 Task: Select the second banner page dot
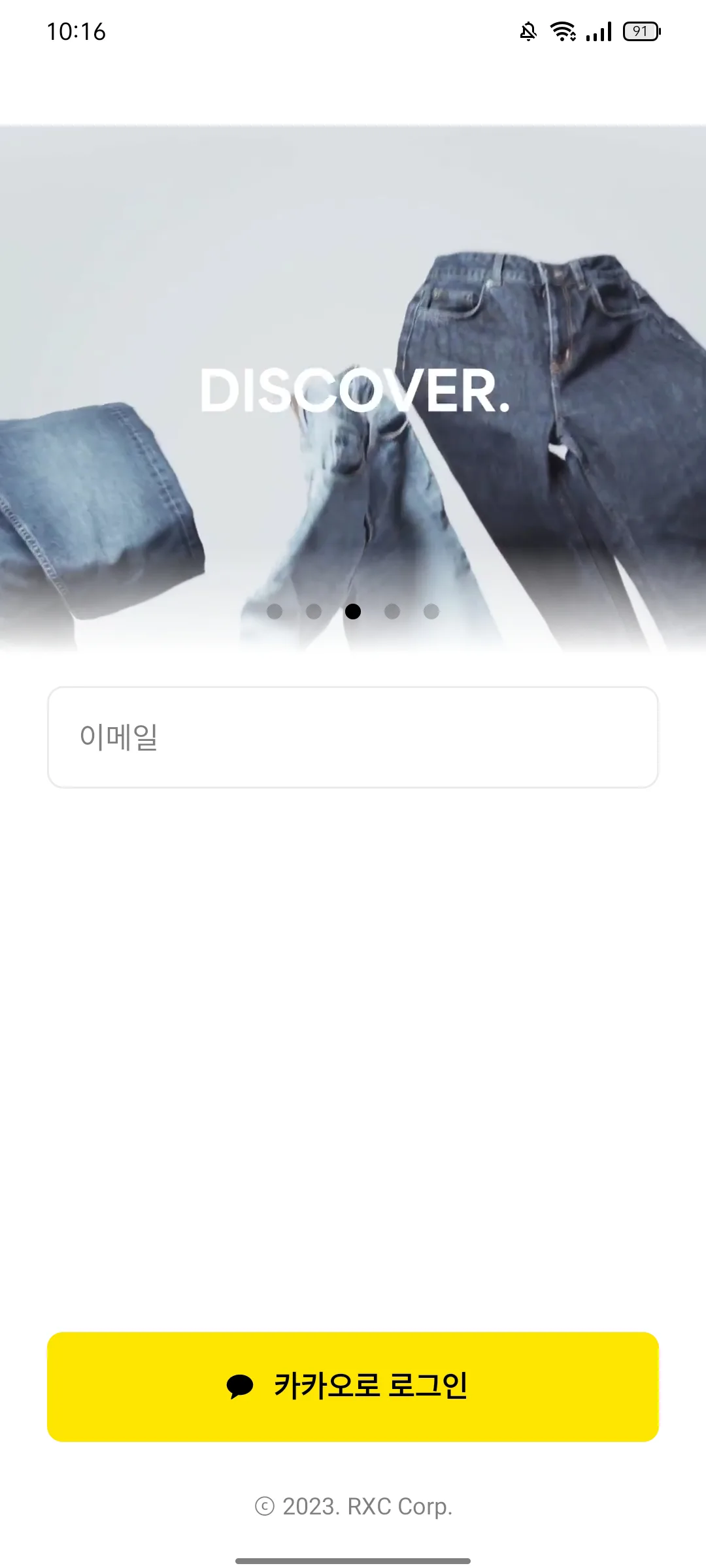point(314,612)
